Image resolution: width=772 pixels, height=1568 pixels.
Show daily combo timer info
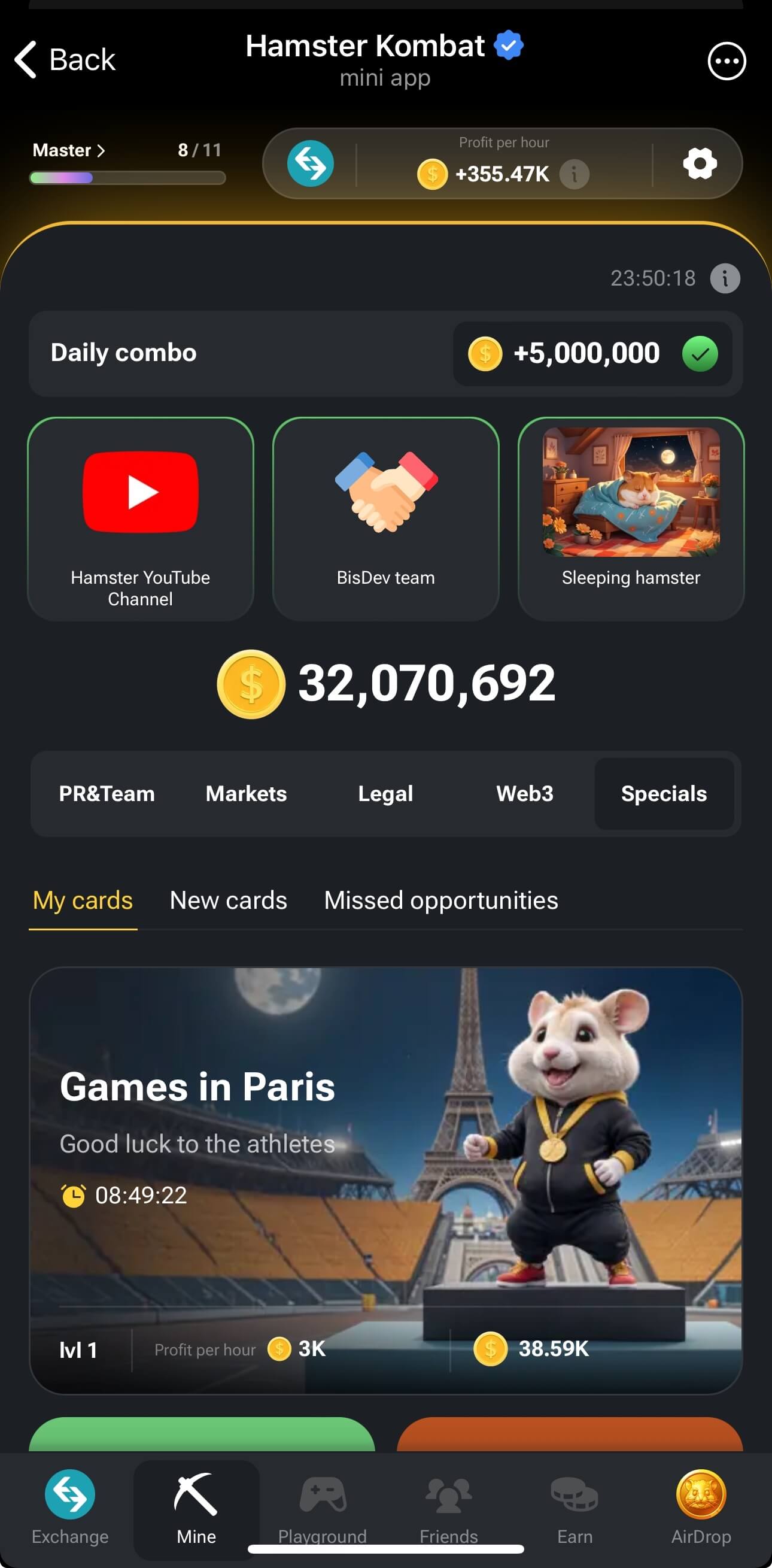tap(725, 279)
